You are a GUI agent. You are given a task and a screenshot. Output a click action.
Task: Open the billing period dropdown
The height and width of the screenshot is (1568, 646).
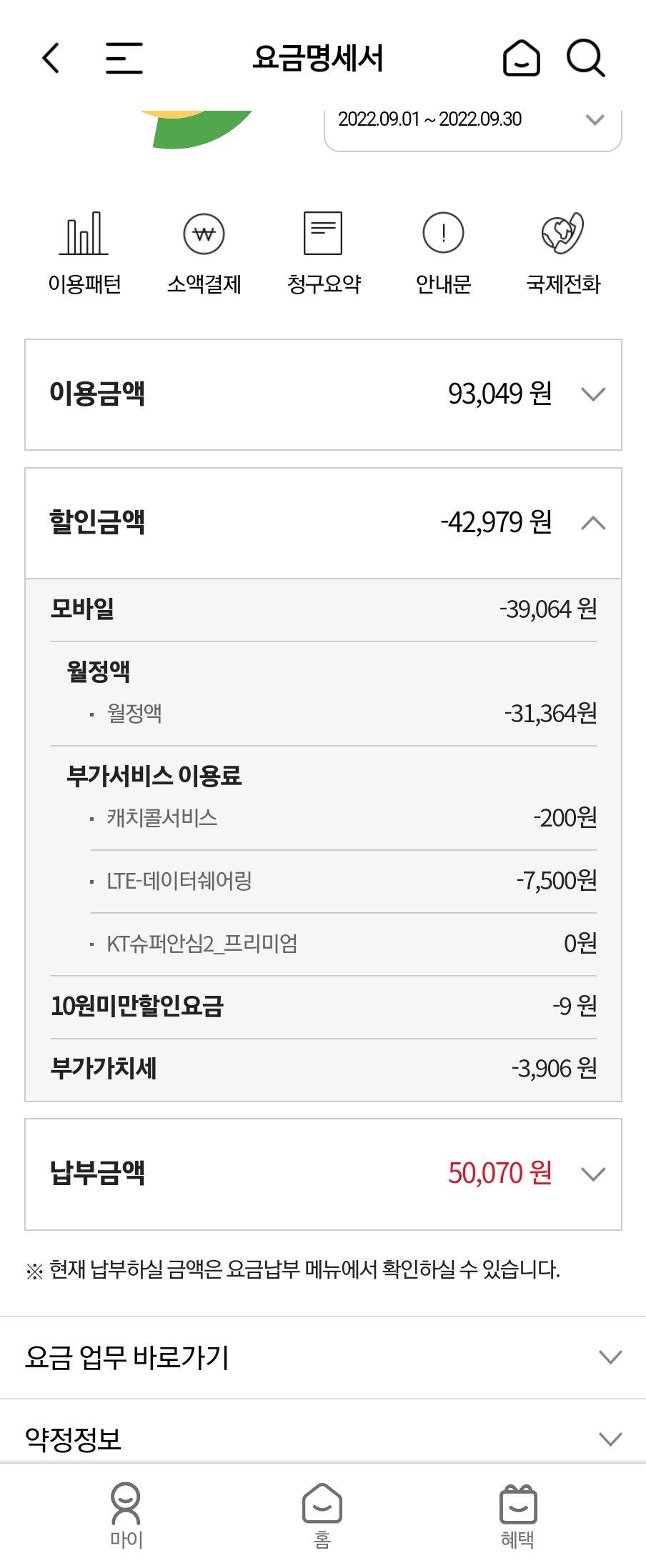point(472,123)
